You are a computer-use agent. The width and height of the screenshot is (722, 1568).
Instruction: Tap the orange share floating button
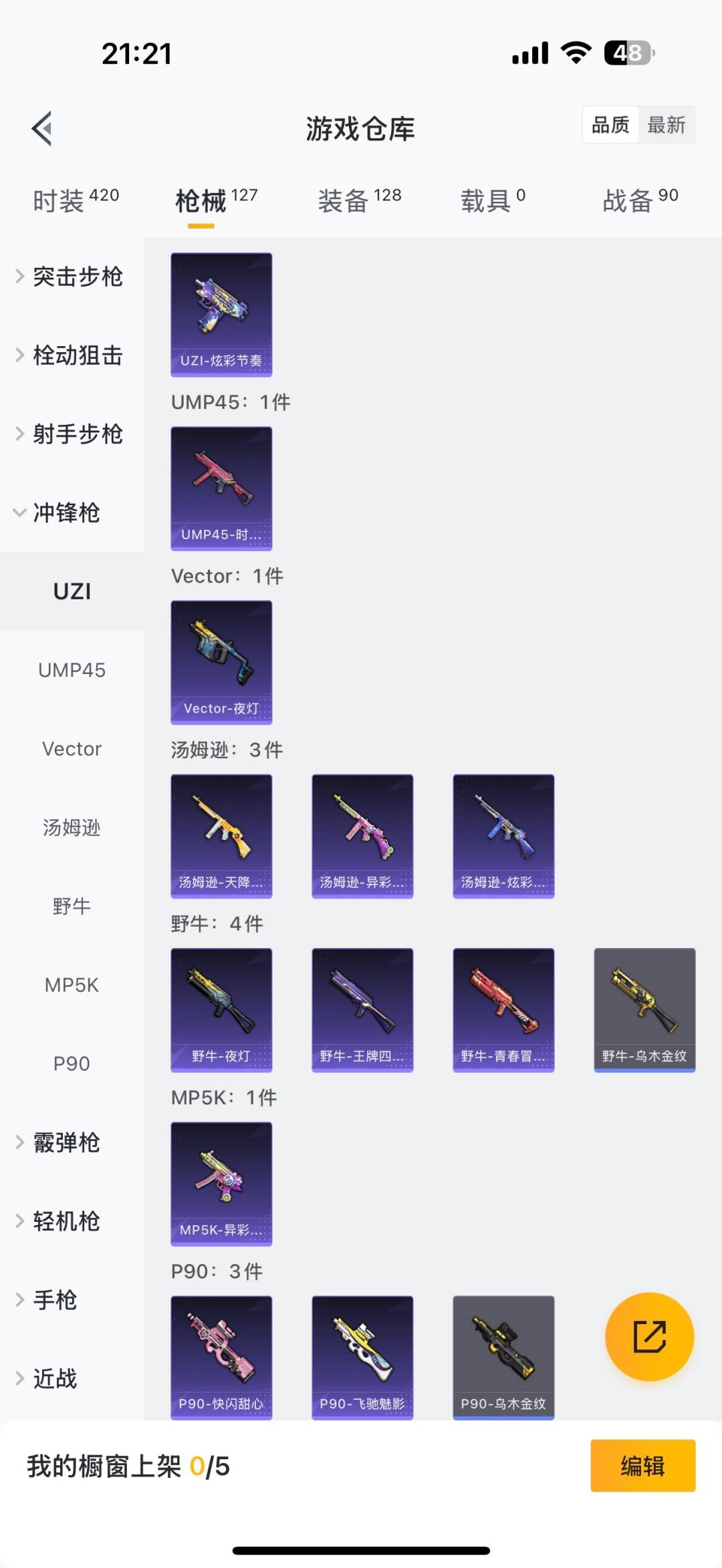point(649,1337)
